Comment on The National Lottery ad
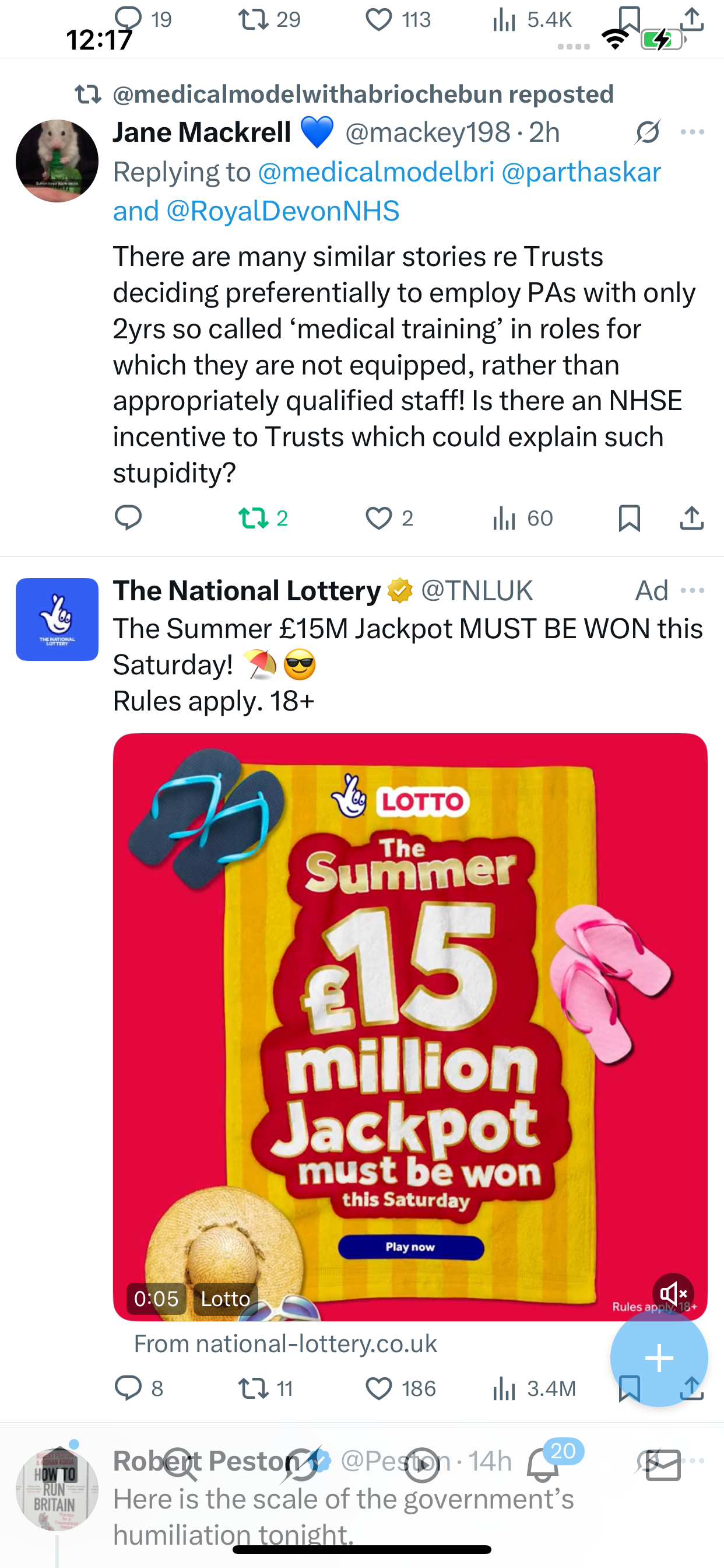This screenshot has height=1568, width=724. coord(139,1388)
